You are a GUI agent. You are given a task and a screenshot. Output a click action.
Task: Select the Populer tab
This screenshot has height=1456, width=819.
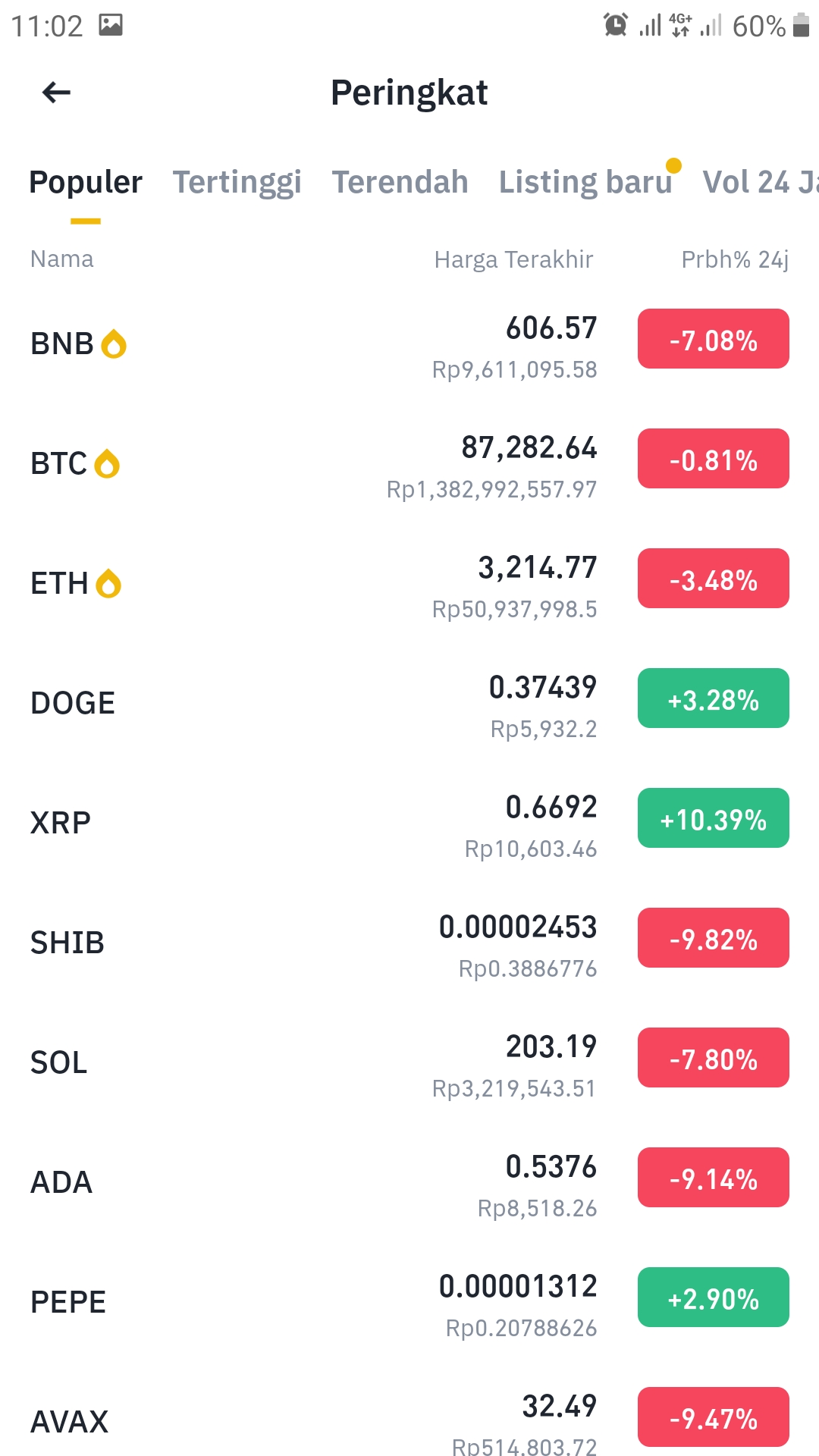(x=86, y=183)
